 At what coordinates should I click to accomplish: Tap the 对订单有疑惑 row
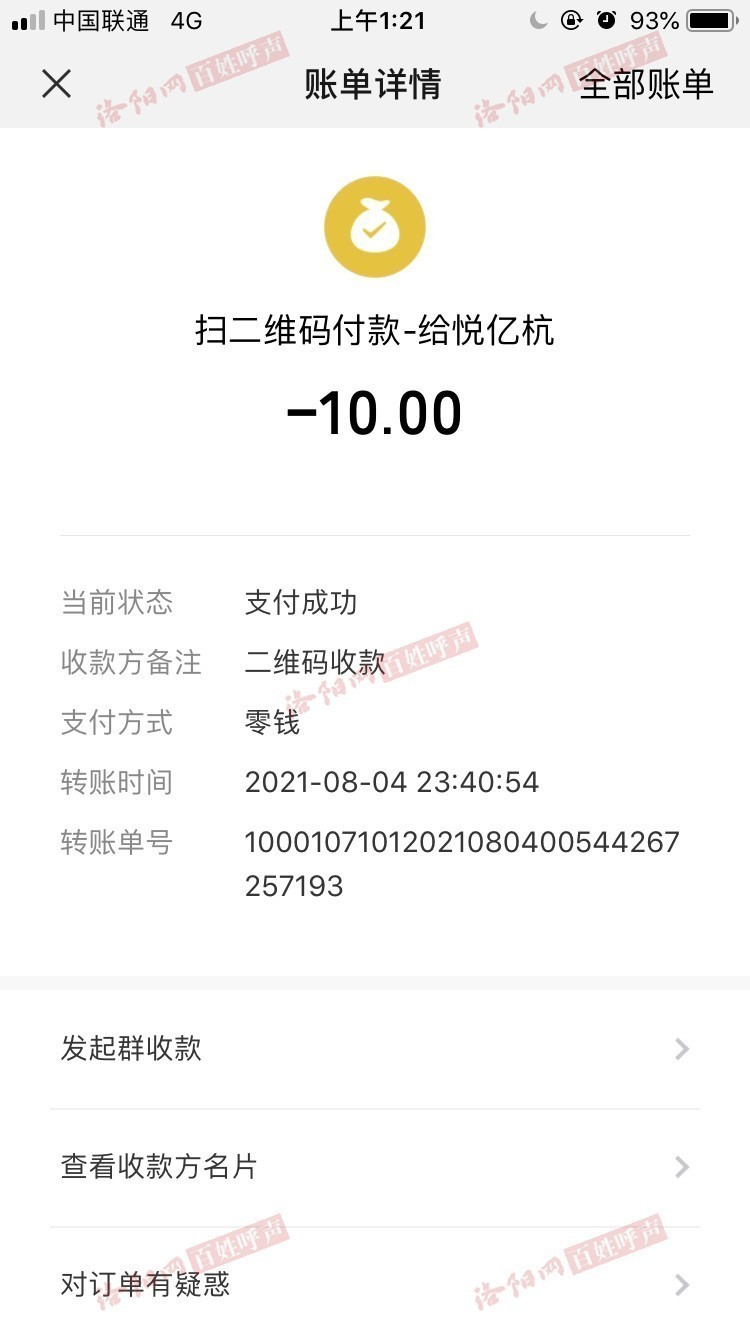pos(375,1284)
